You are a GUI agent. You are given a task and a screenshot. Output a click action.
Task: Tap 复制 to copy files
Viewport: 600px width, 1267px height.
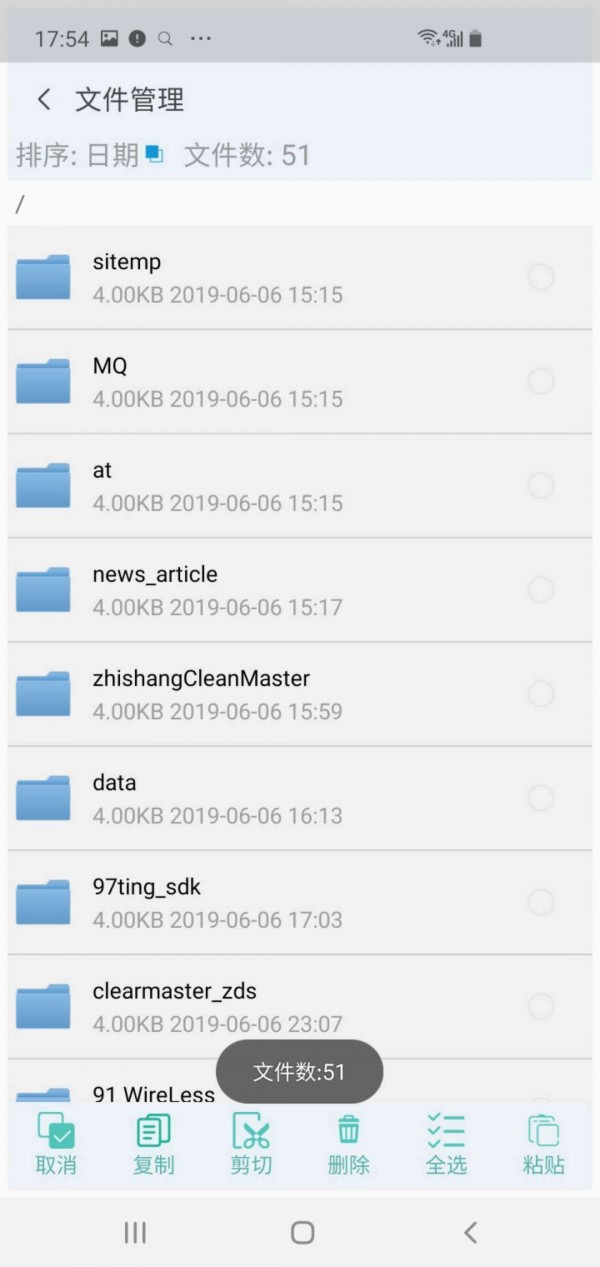(153, 1144)
